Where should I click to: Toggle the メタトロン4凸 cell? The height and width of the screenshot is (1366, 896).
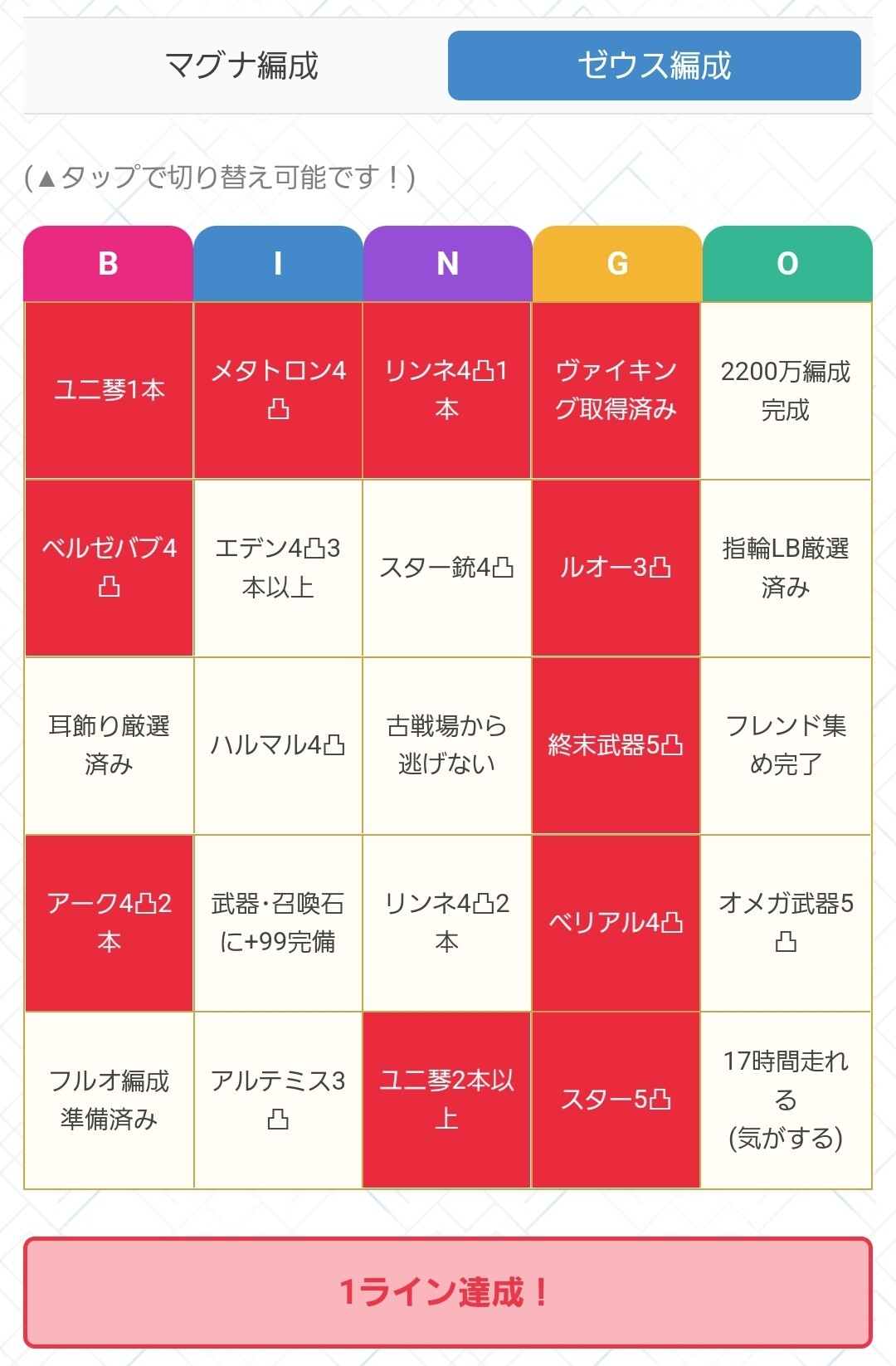point(278,390)
